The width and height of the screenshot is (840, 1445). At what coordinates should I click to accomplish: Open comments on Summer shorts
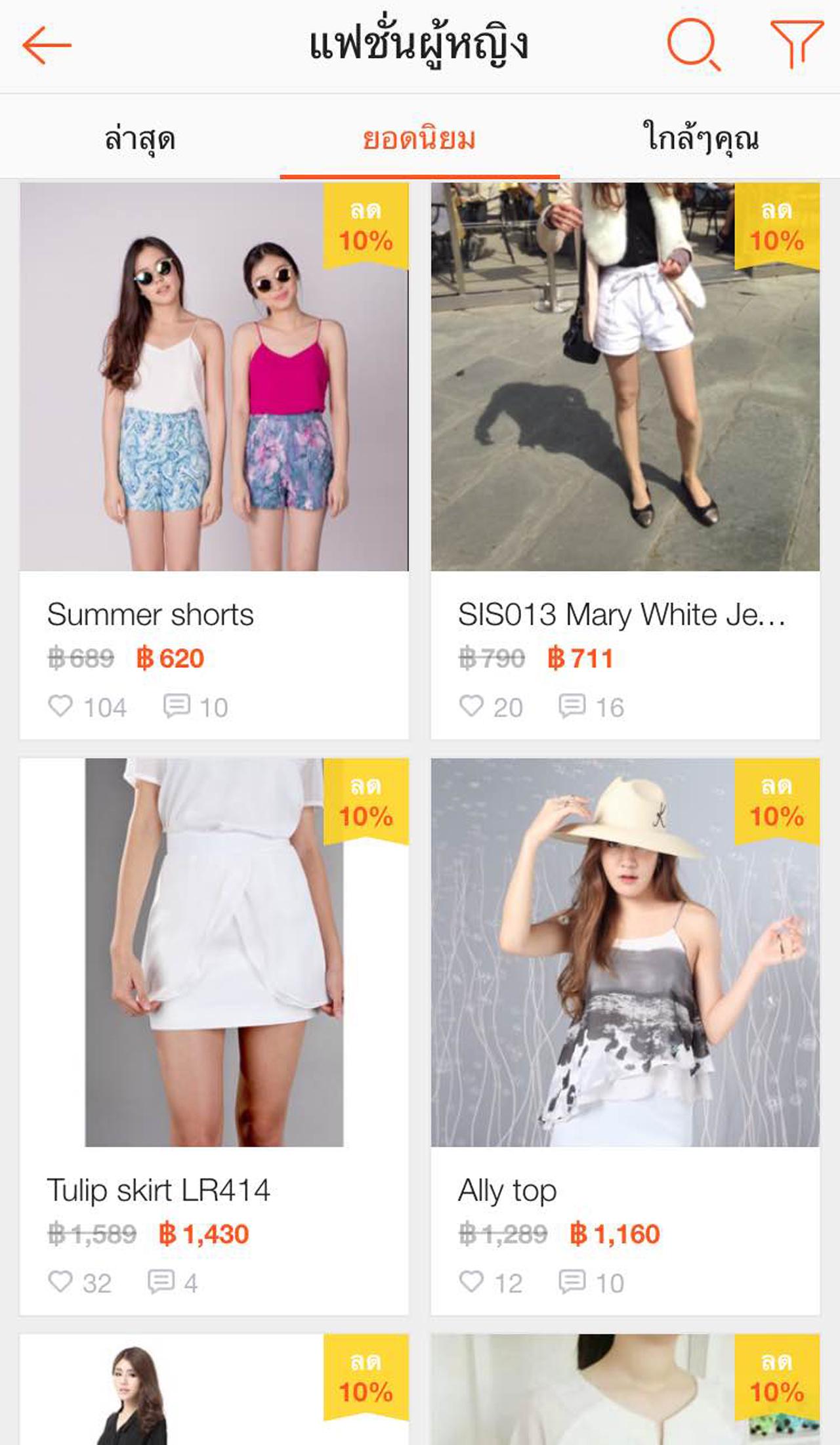click(x=177, y=706)
